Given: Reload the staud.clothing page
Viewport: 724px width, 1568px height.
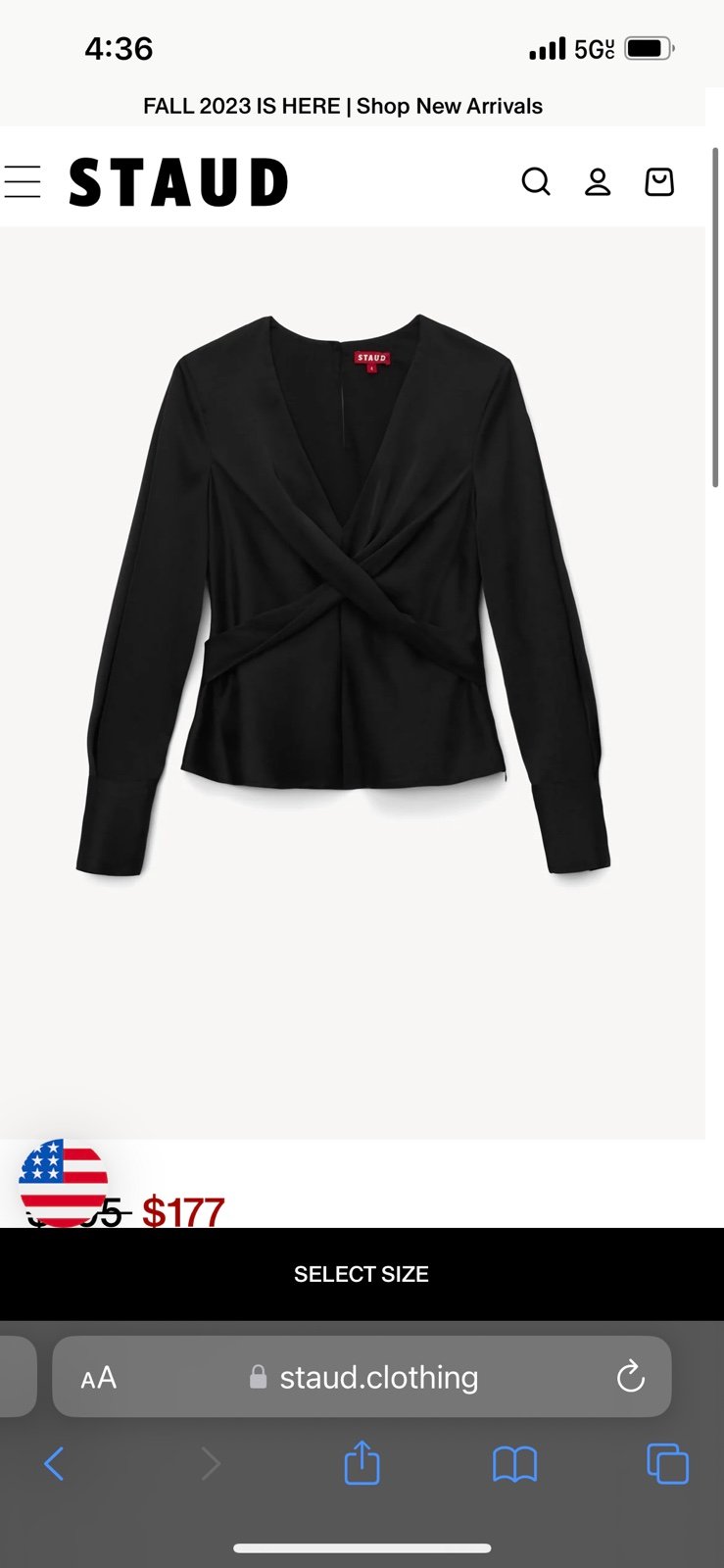Looking at the screenshot, I should [x=631, y=1377].
